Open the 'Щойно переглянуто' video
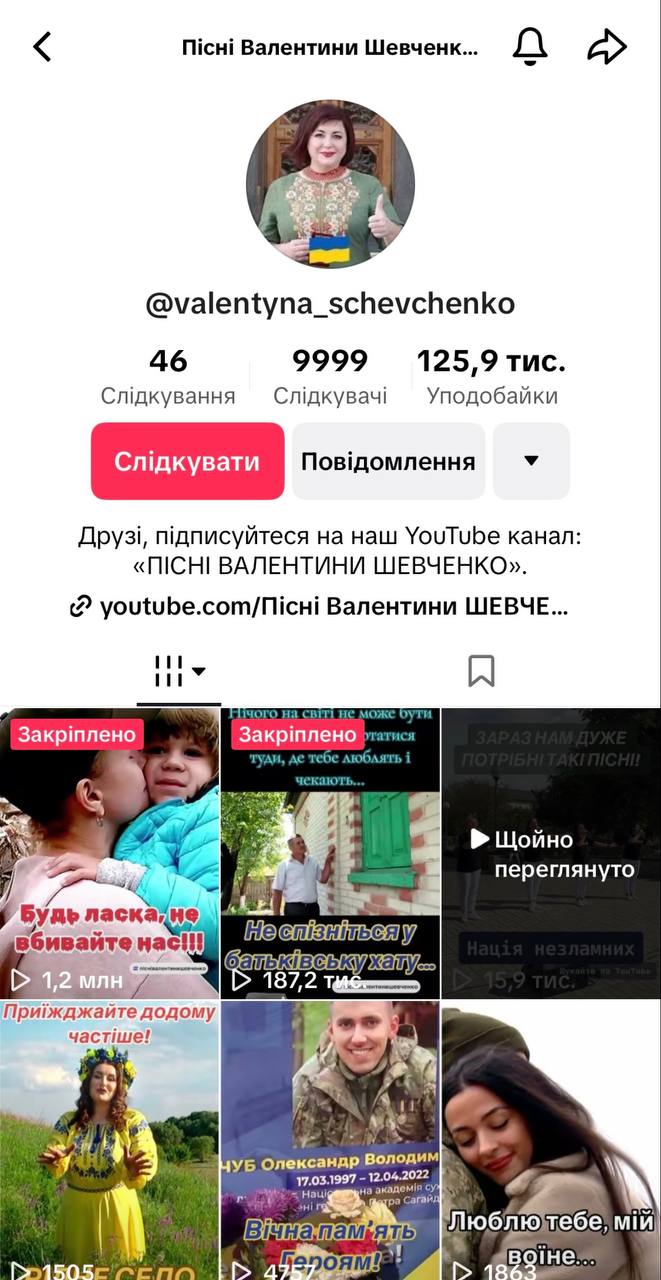This screenshot has width=661, height=1280. point(550,853)
